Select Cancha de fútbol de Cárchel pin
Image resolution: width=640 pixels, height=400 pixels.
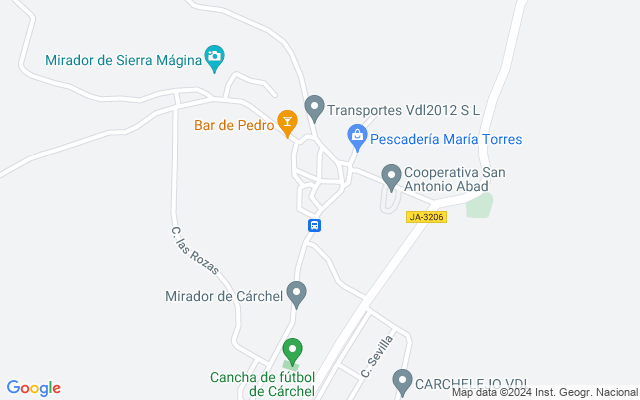(x=292, y=351)
